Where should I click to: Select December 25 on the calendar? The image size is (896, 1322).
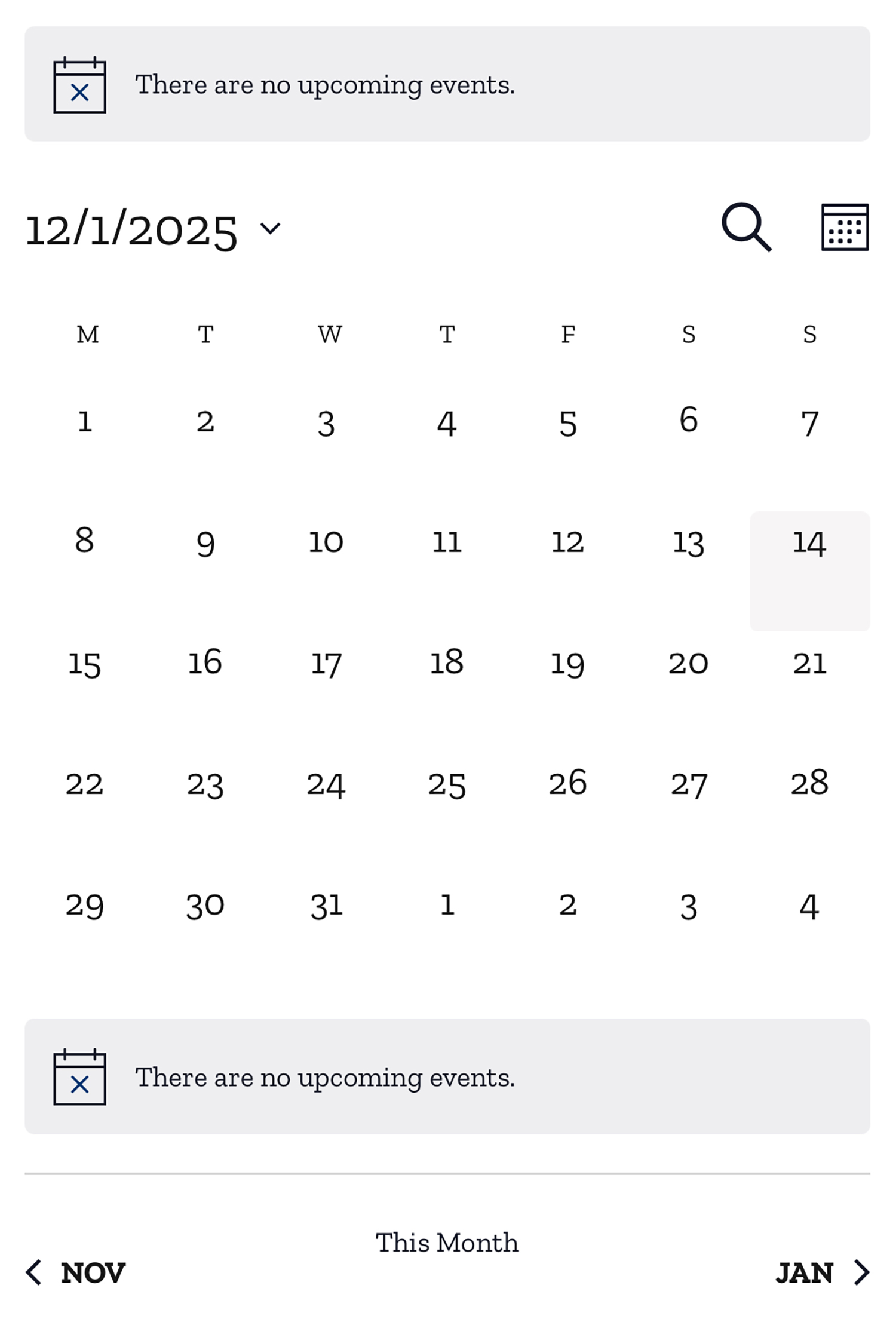tap(447, 784)
